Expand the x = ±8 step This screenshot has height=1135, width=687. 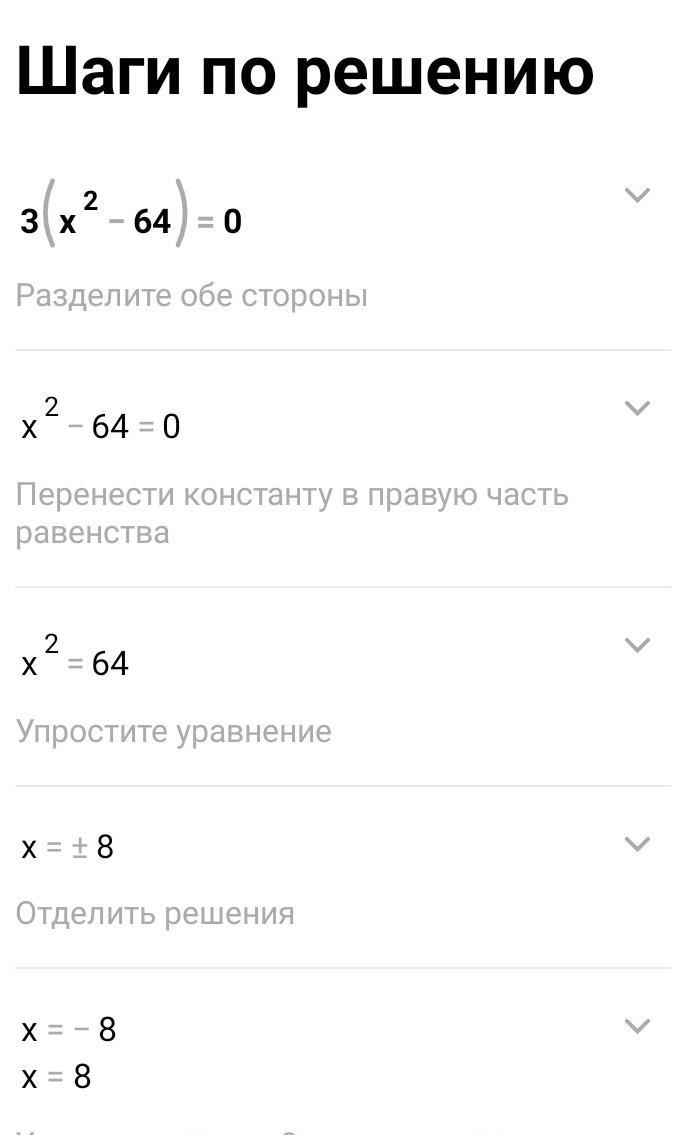click(x=637, y=844)
